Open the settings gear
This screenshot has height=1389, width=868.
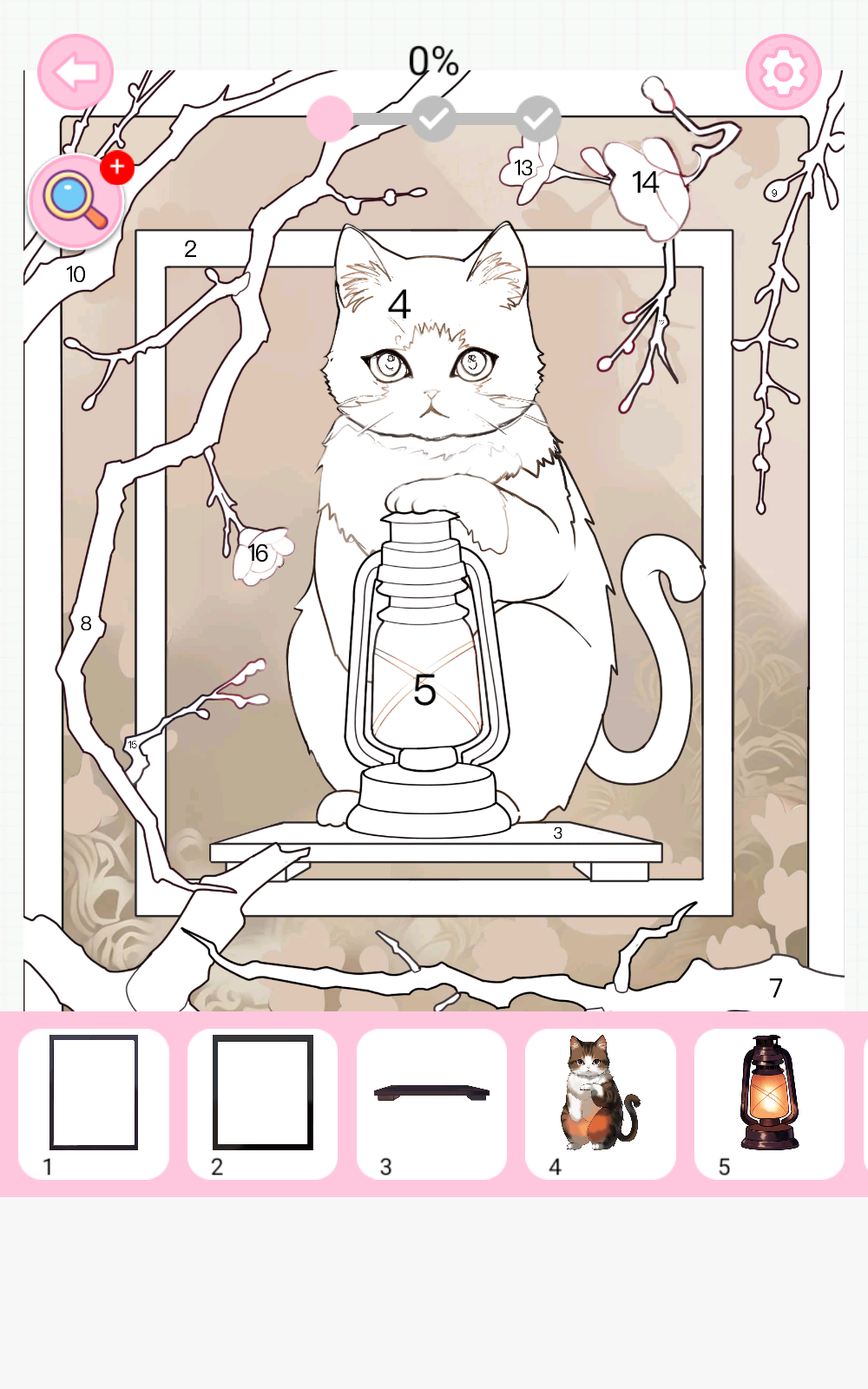[x=783, y=73]
